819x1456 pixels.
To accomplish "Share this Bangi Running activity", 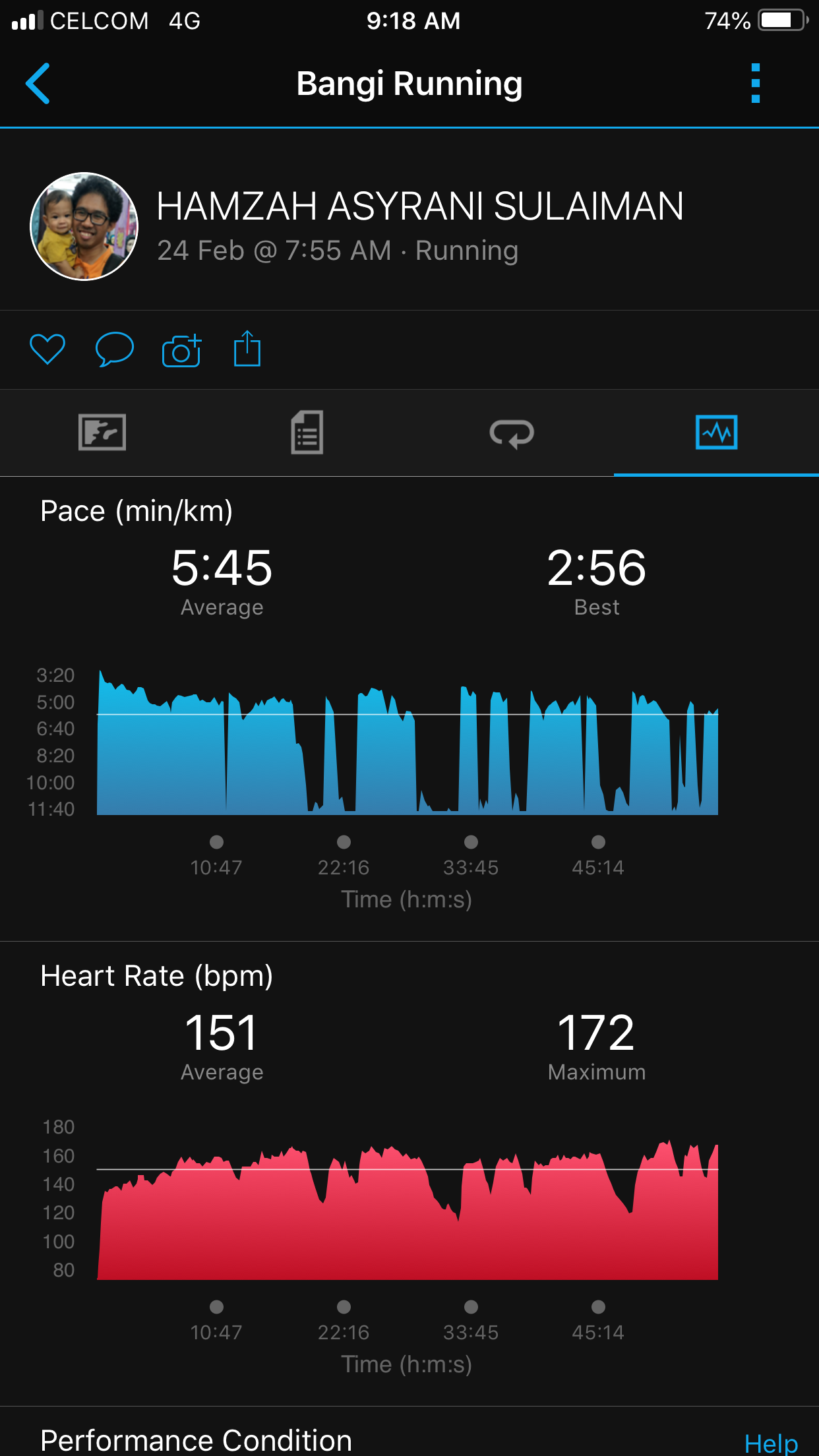I will tap(247, 349).
